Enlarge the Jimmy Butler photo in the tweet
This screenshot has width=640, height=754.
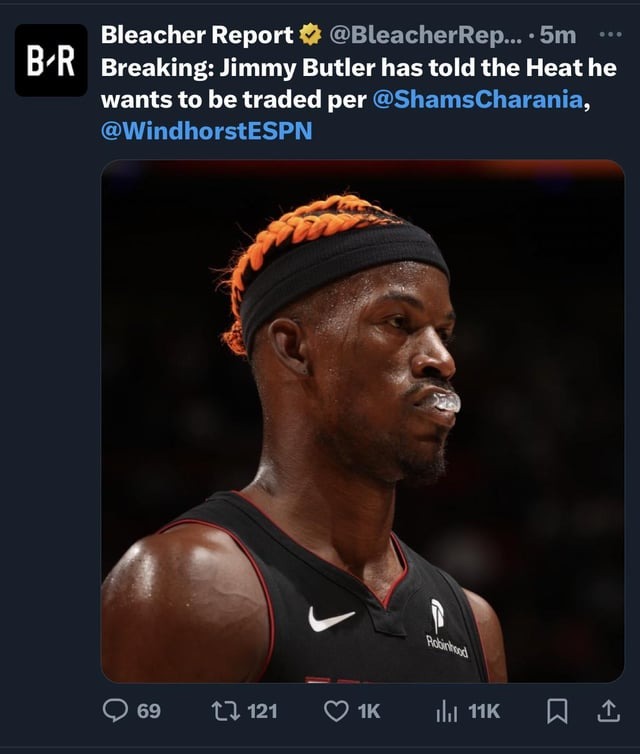pos(362,421)
